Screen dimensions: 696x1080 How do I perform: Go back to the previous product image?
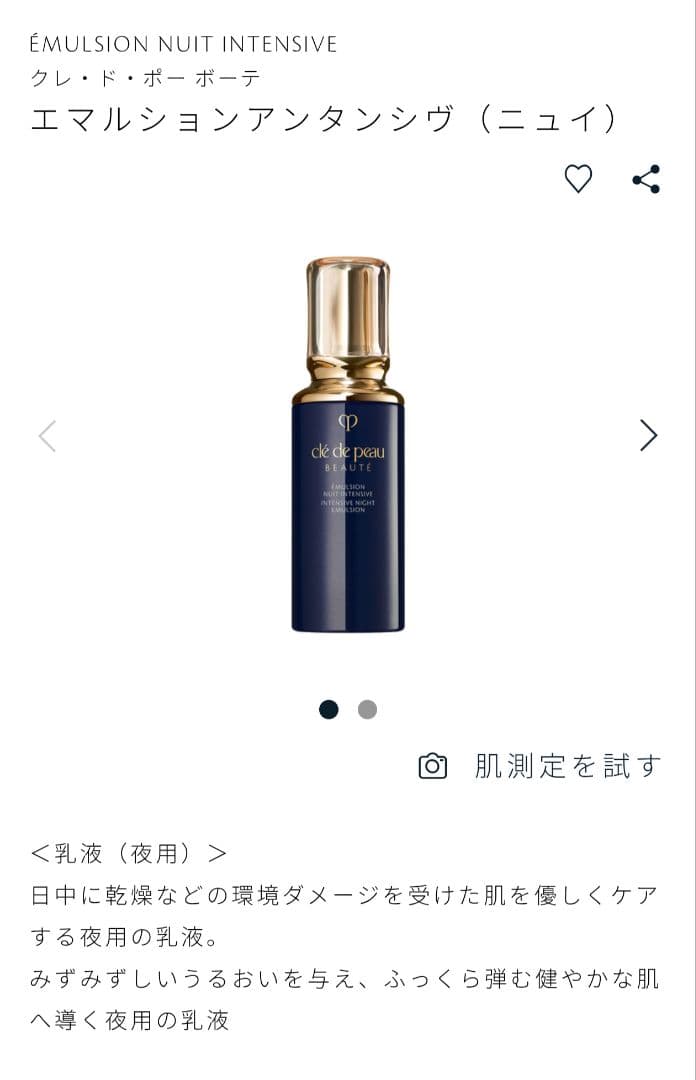click(47, 435)
